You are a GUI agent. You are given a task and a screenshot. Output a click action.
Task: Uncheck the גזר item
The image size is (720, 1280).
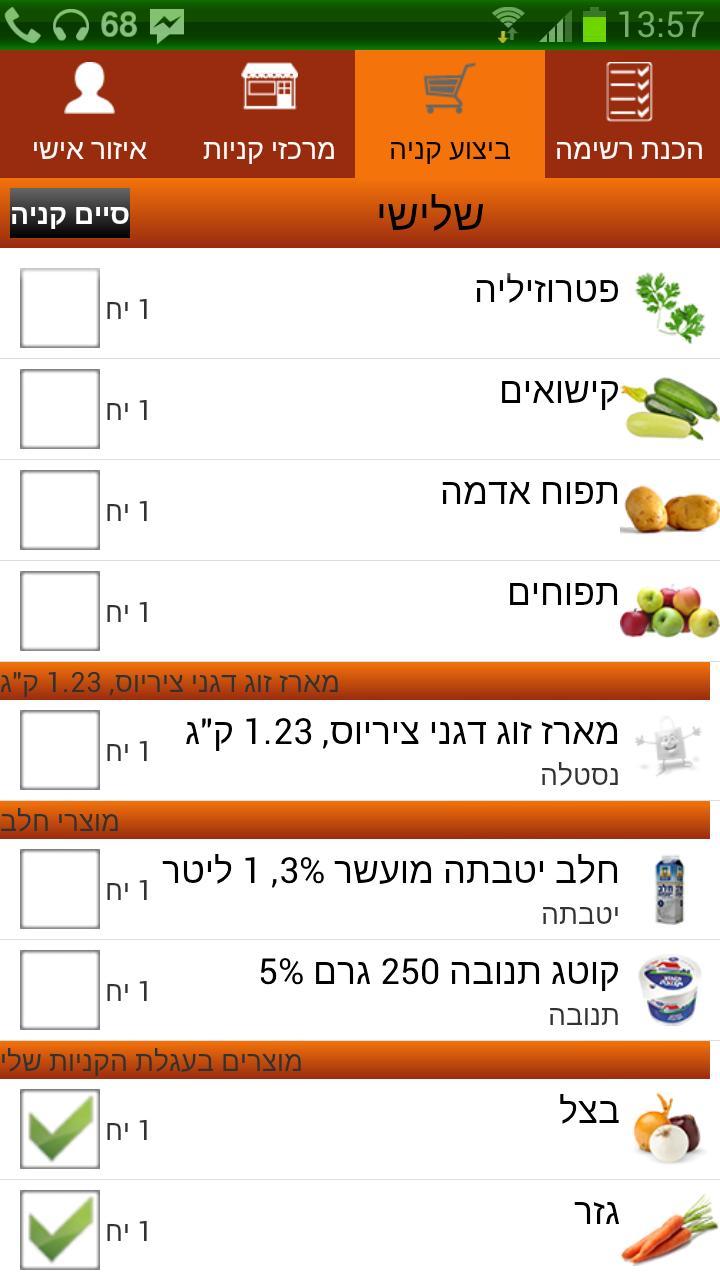(60, 1230)
